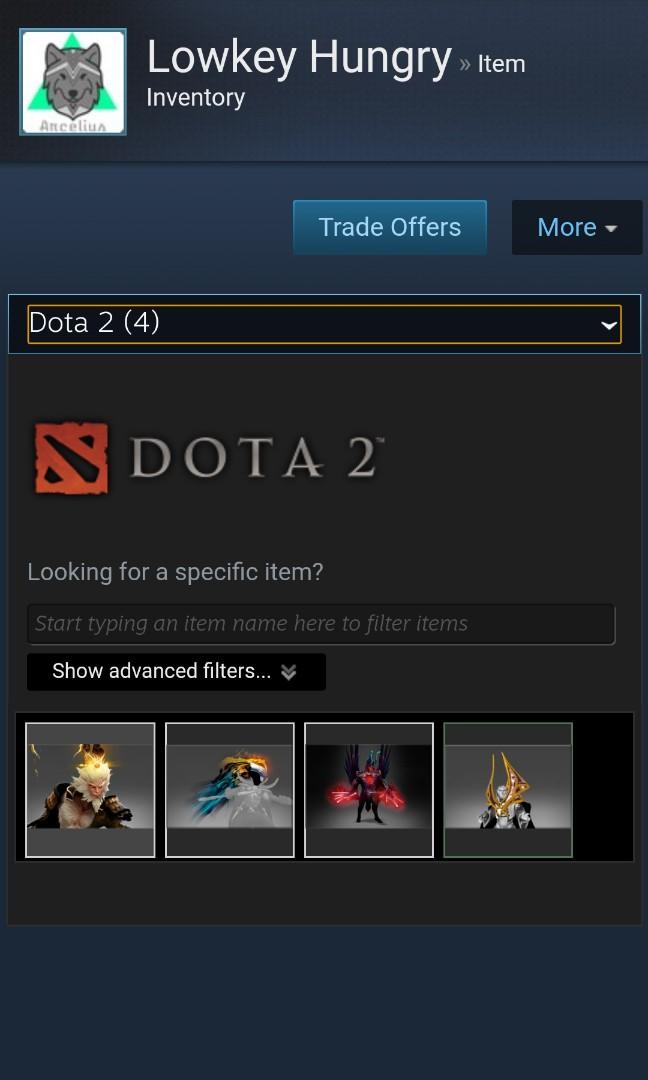Viewport: 648px width, 1080px height.
Task: Open Lowkey Hungry profile avatar
Action: coord(73,82)
